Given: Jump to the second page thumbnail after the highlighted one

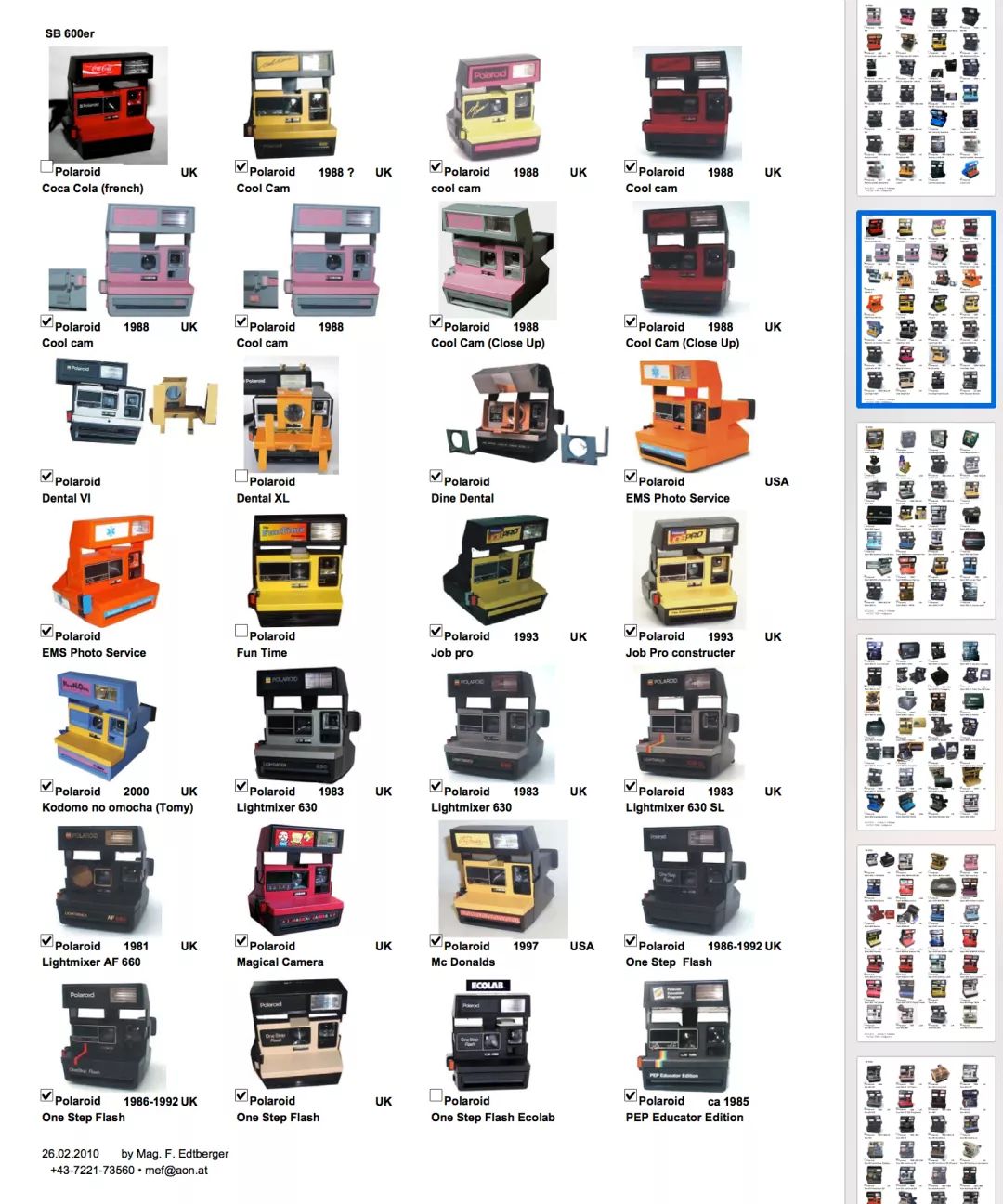Looking at the screenshot, I should coord(925,732).
